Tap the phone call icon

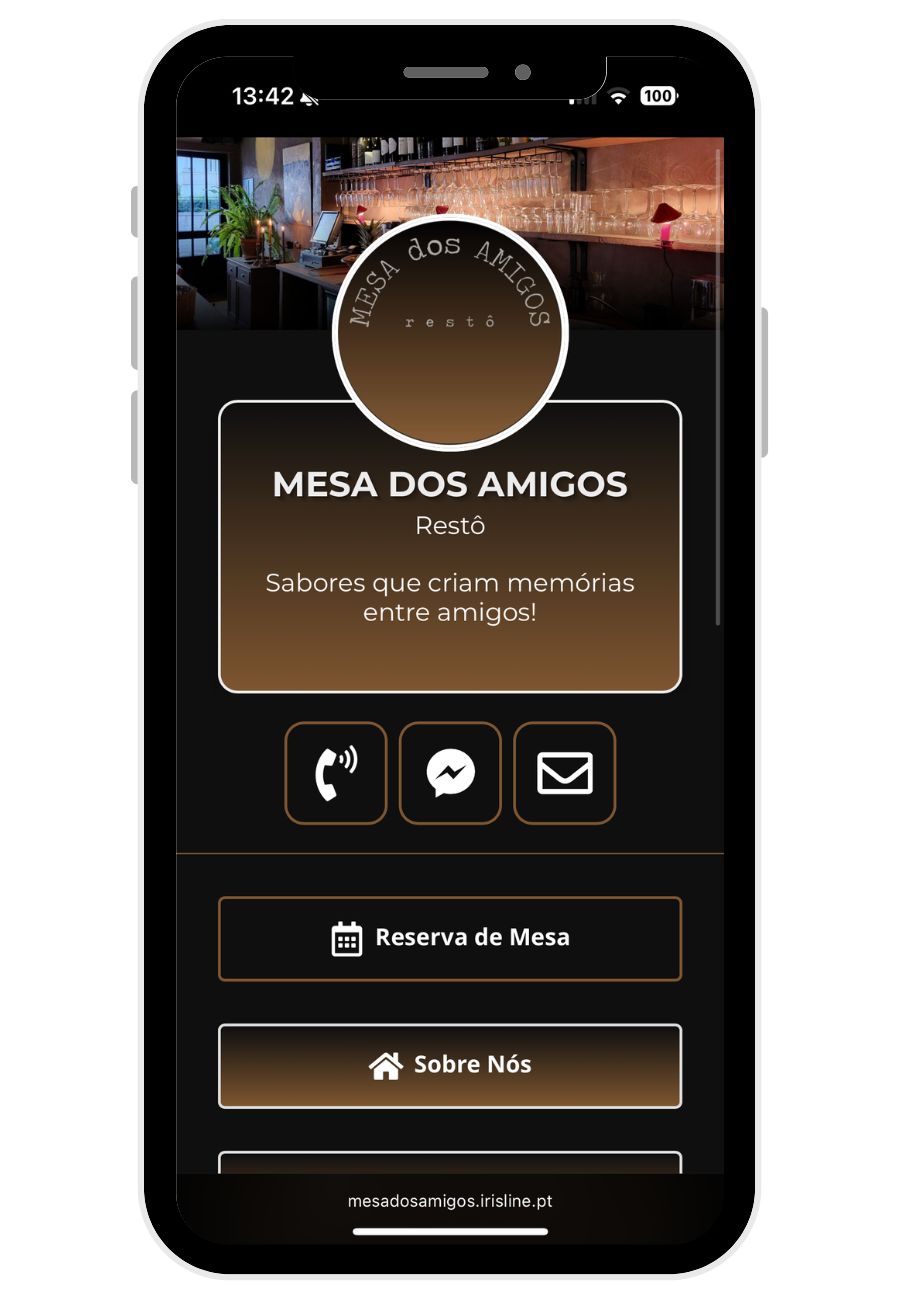pos(336,772)
